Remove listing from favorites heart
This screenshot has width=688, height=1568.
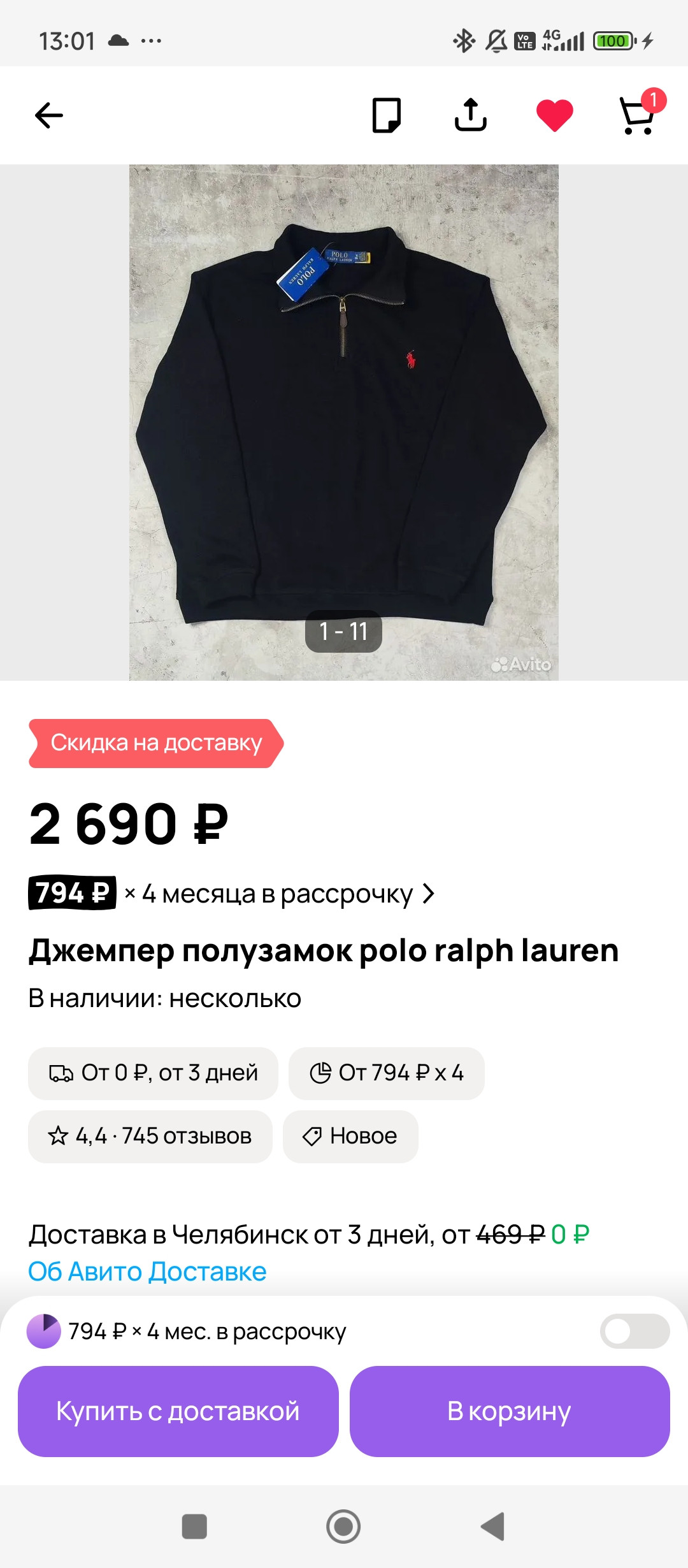tap(554, 115)
